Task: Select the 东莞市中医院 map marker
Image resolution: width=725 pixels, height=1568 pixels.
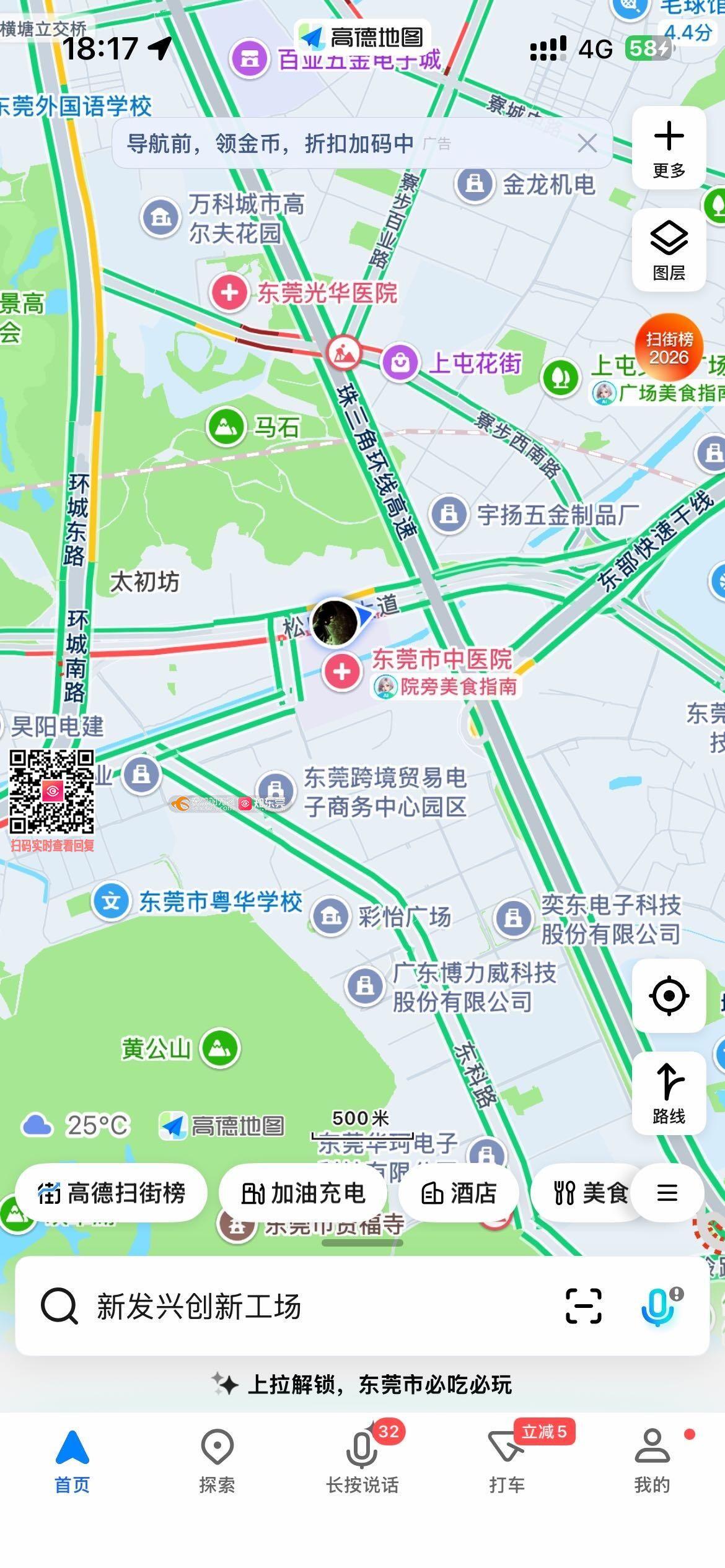Action: (342, 672)
